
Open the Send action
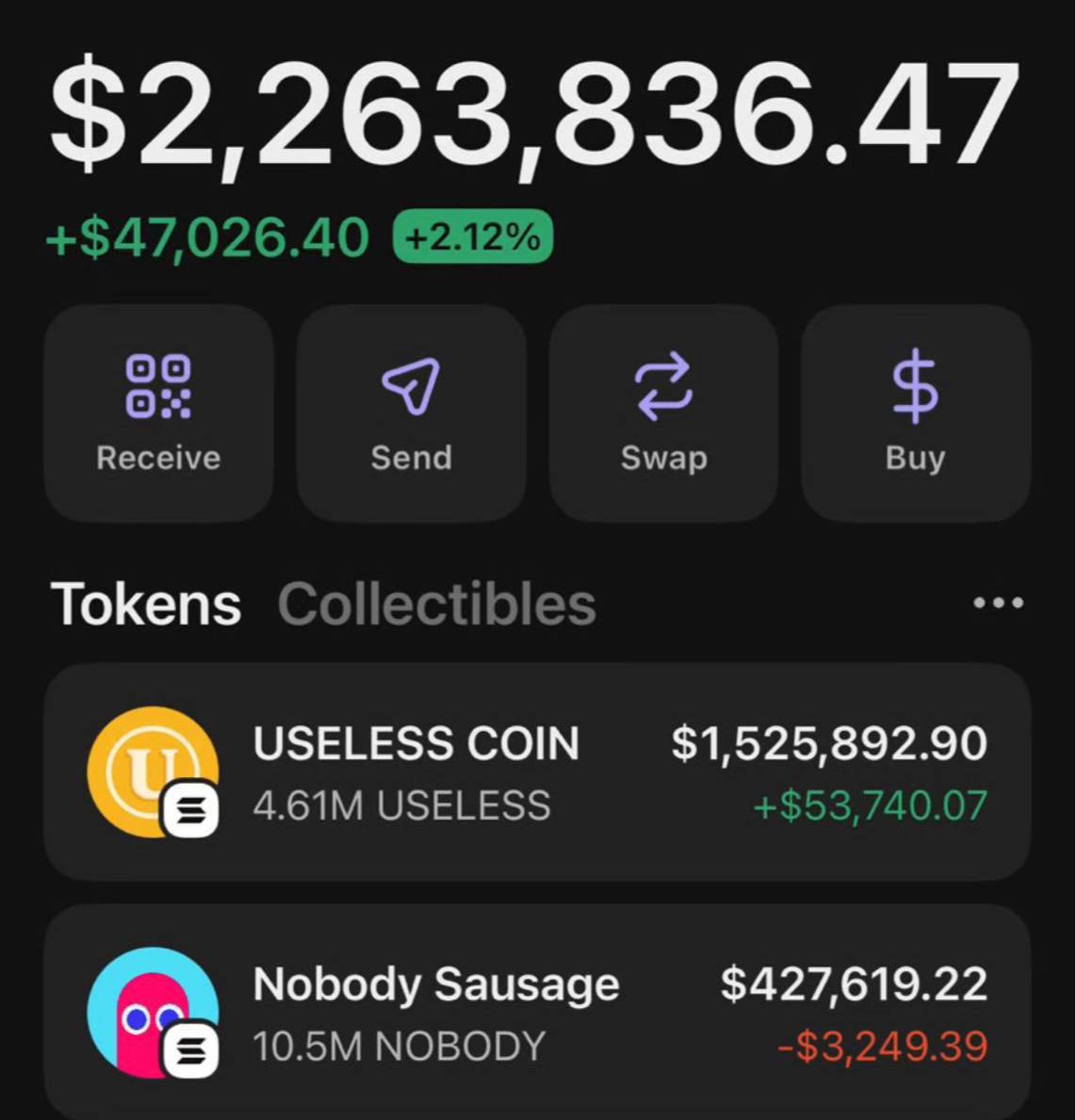(x=412, y=414)
